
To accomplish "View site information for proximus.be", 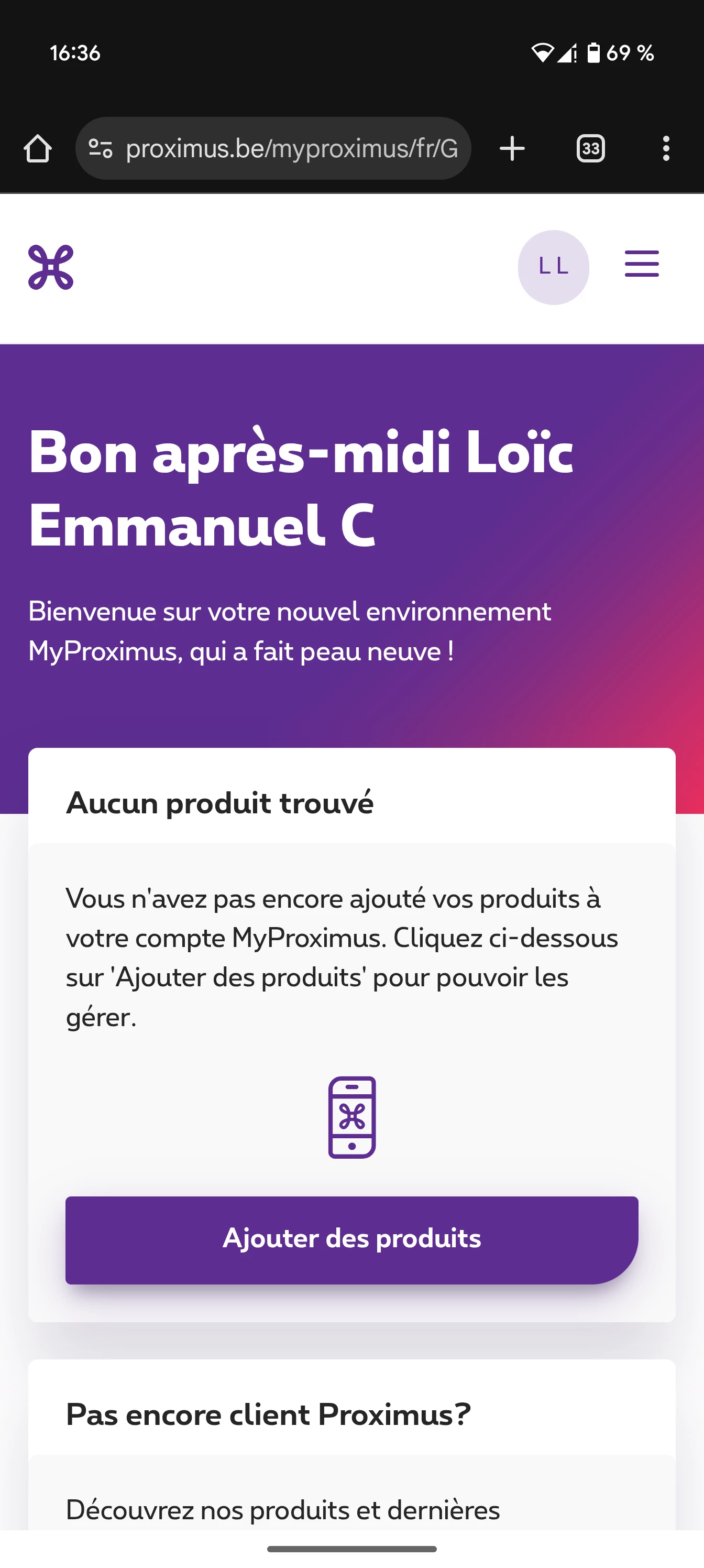I will pos(101,148).
